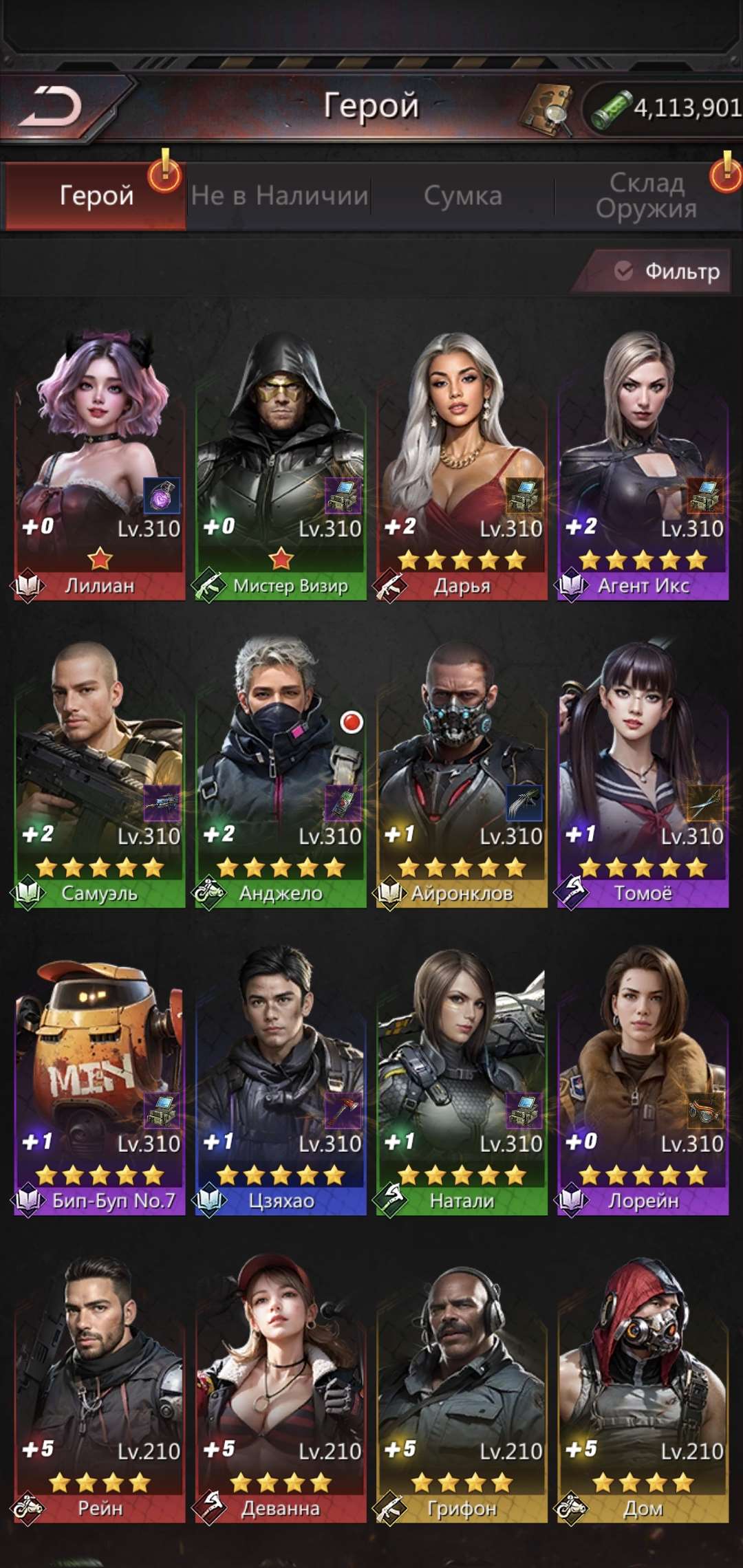Open the Сумка tab
Image resolution: width=743 pixels, height=1568 pixels.
(x=462, y=196)
